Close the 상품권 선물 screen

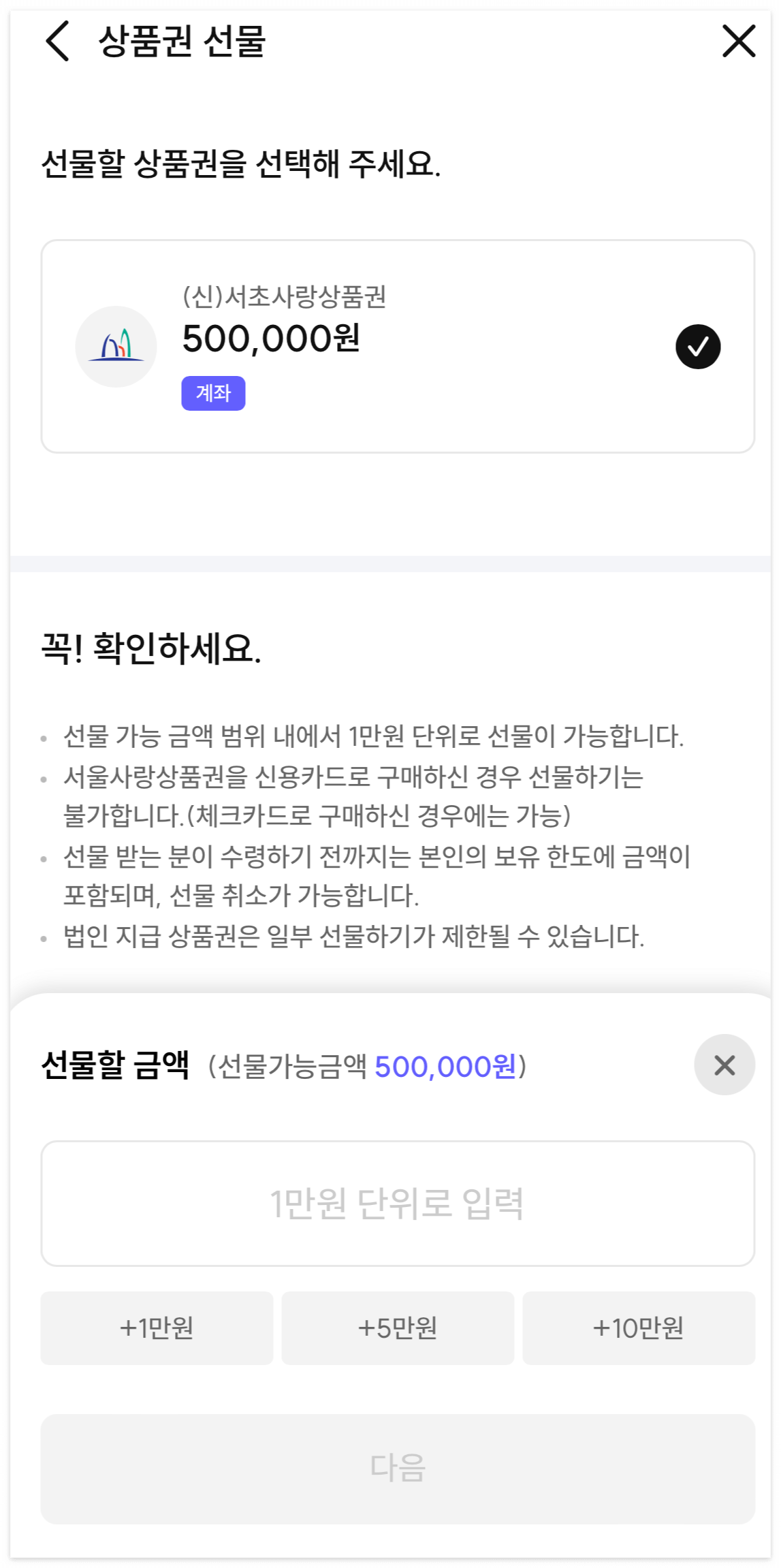tap(739, 42)
